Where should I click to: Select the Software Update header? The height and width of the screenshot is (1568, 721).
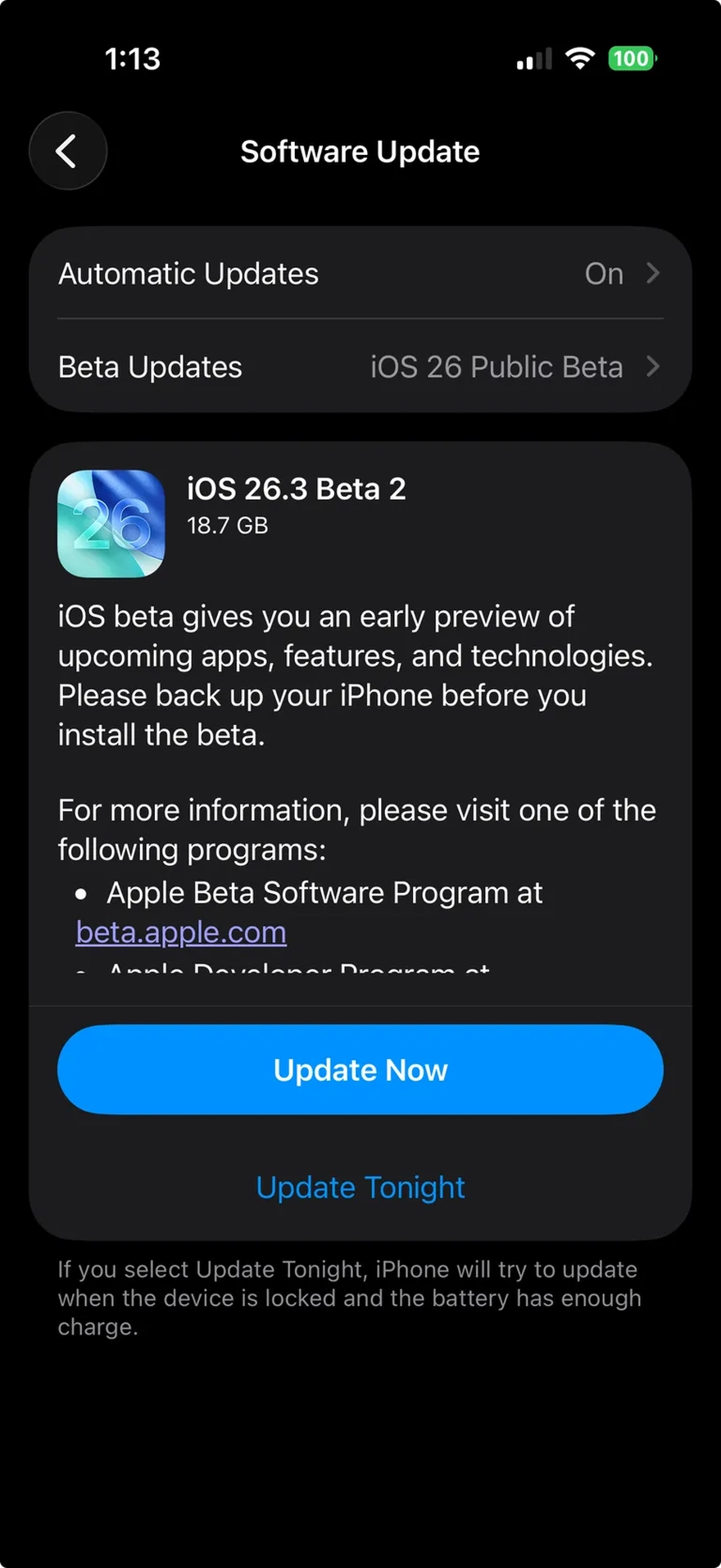point(360,151)
